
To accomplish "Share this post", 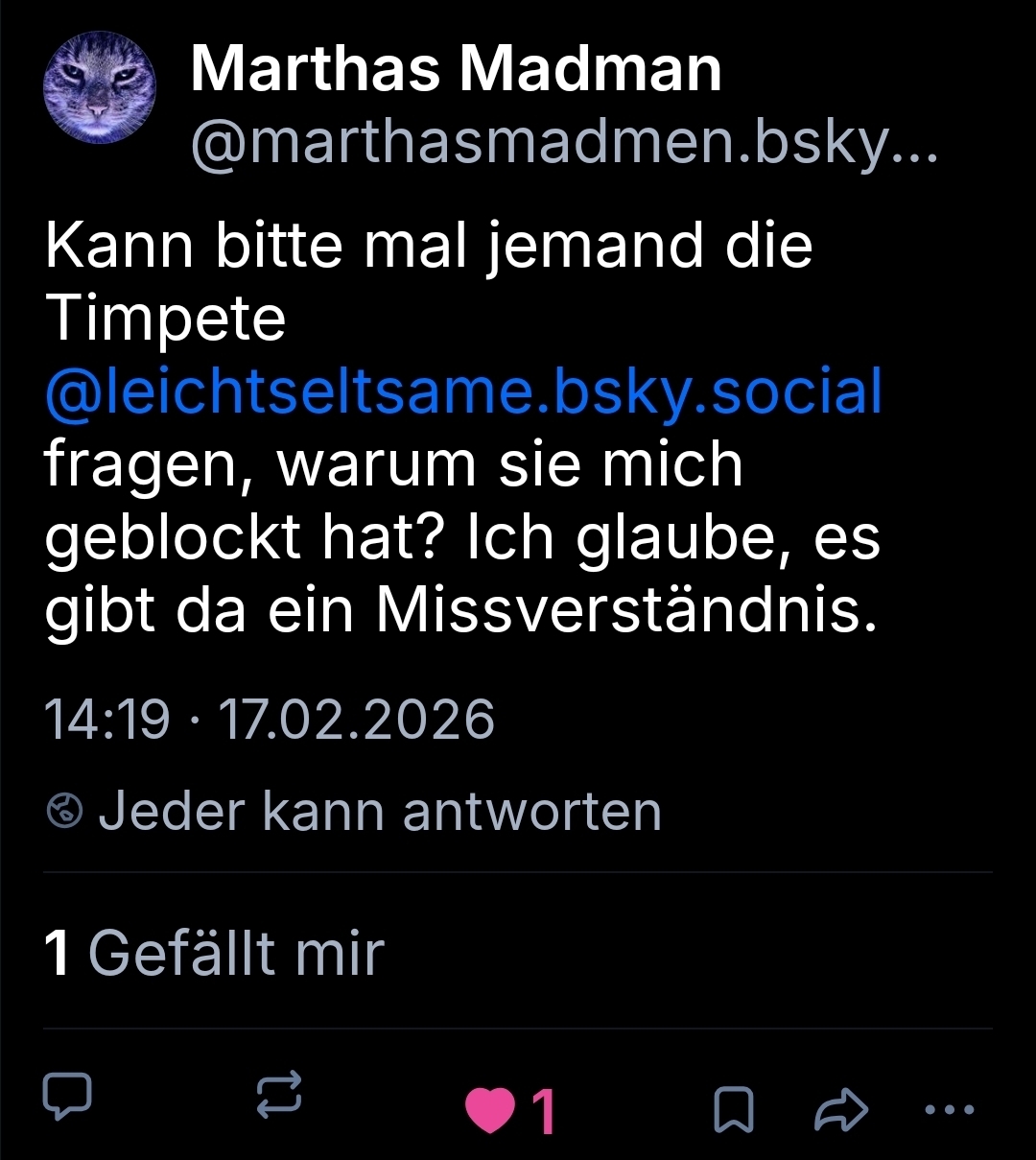I will (840, 1112).
